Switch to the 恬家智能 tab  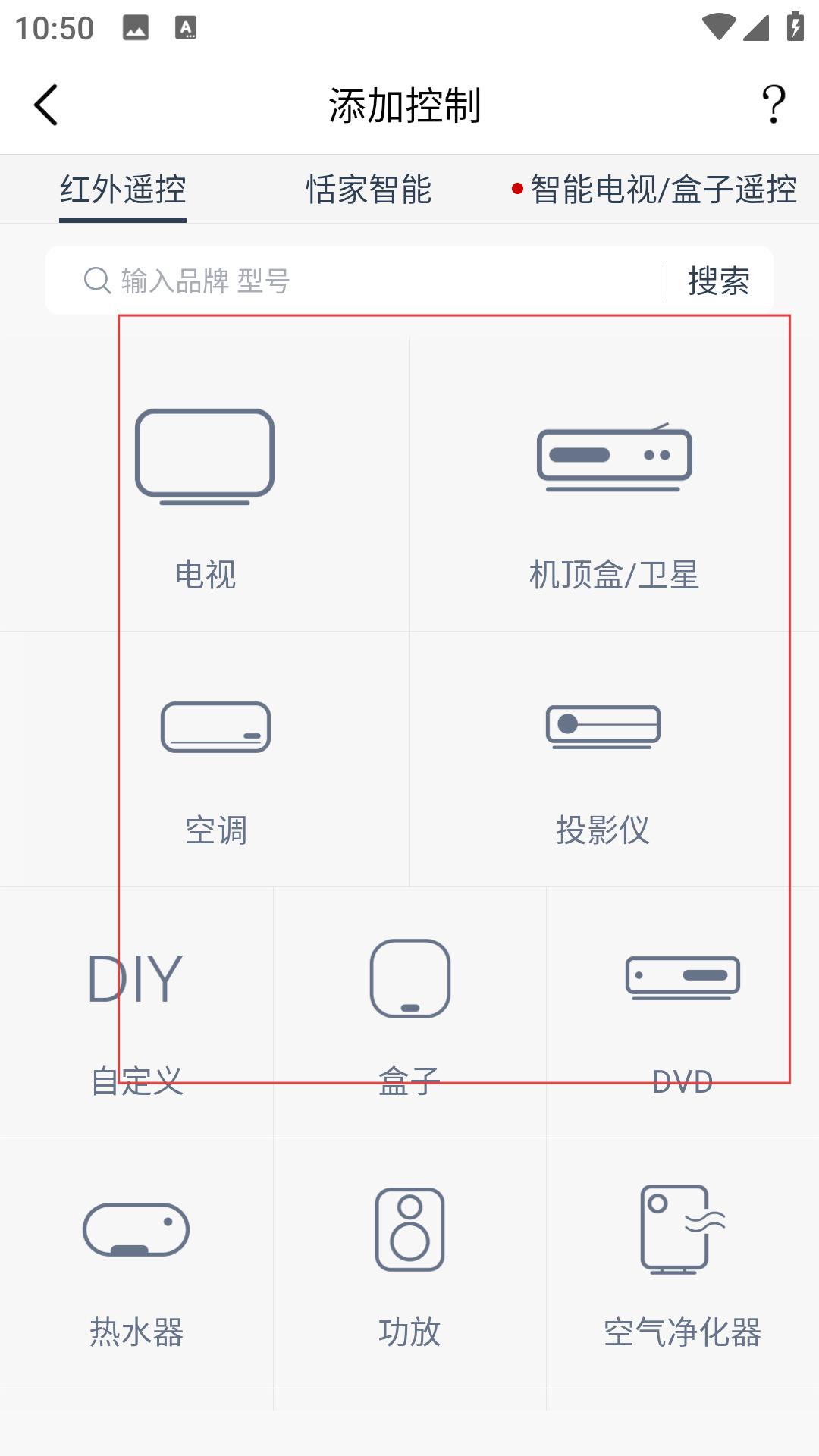coord(369,190)
